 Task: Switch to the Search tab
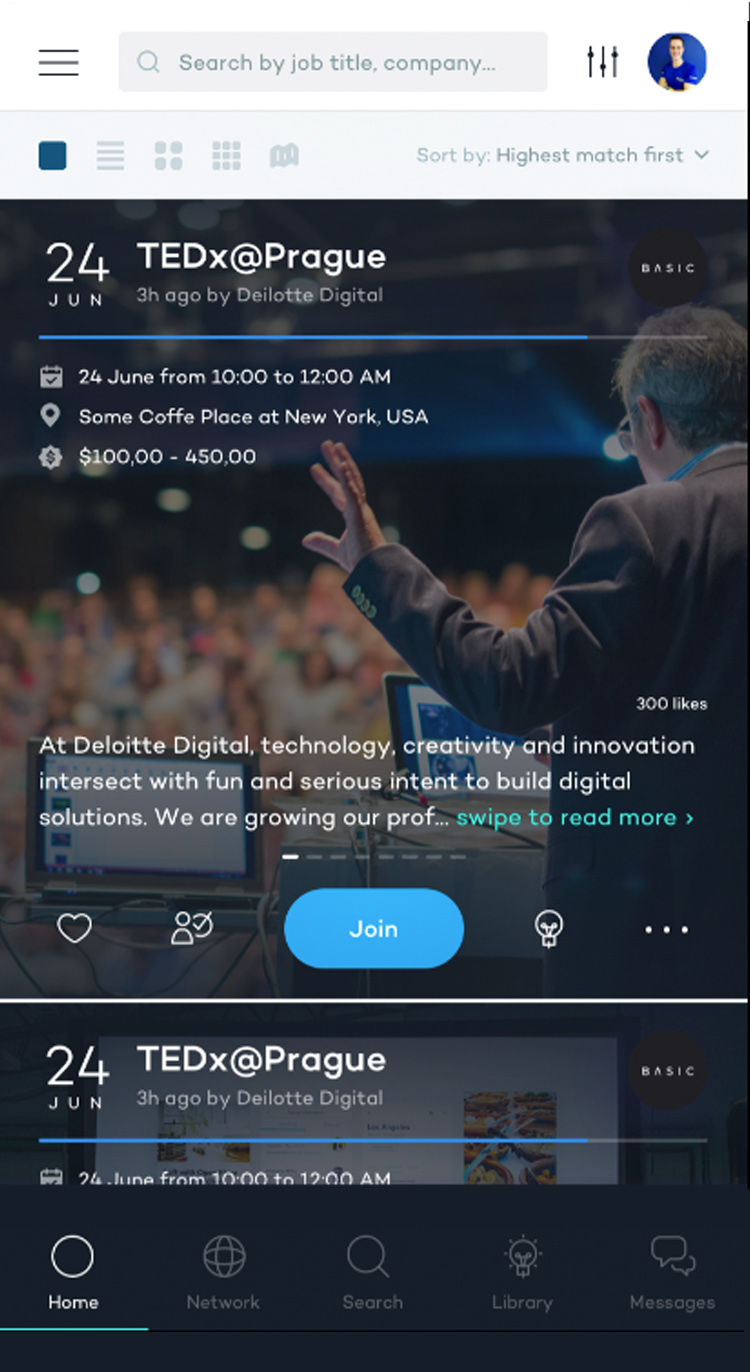pos(372,1272)
